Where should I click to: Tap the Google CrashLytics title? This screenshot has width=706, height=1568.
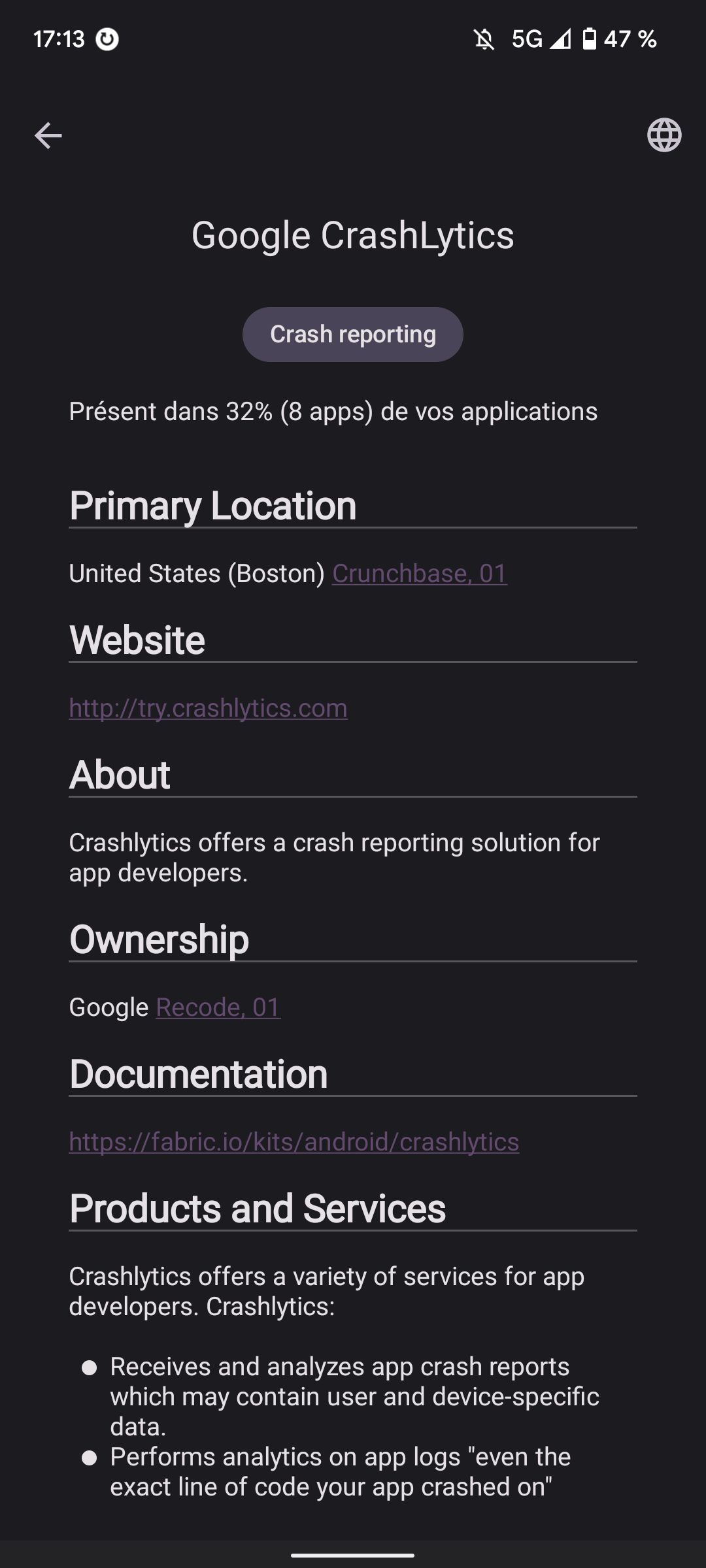[352, 237]
